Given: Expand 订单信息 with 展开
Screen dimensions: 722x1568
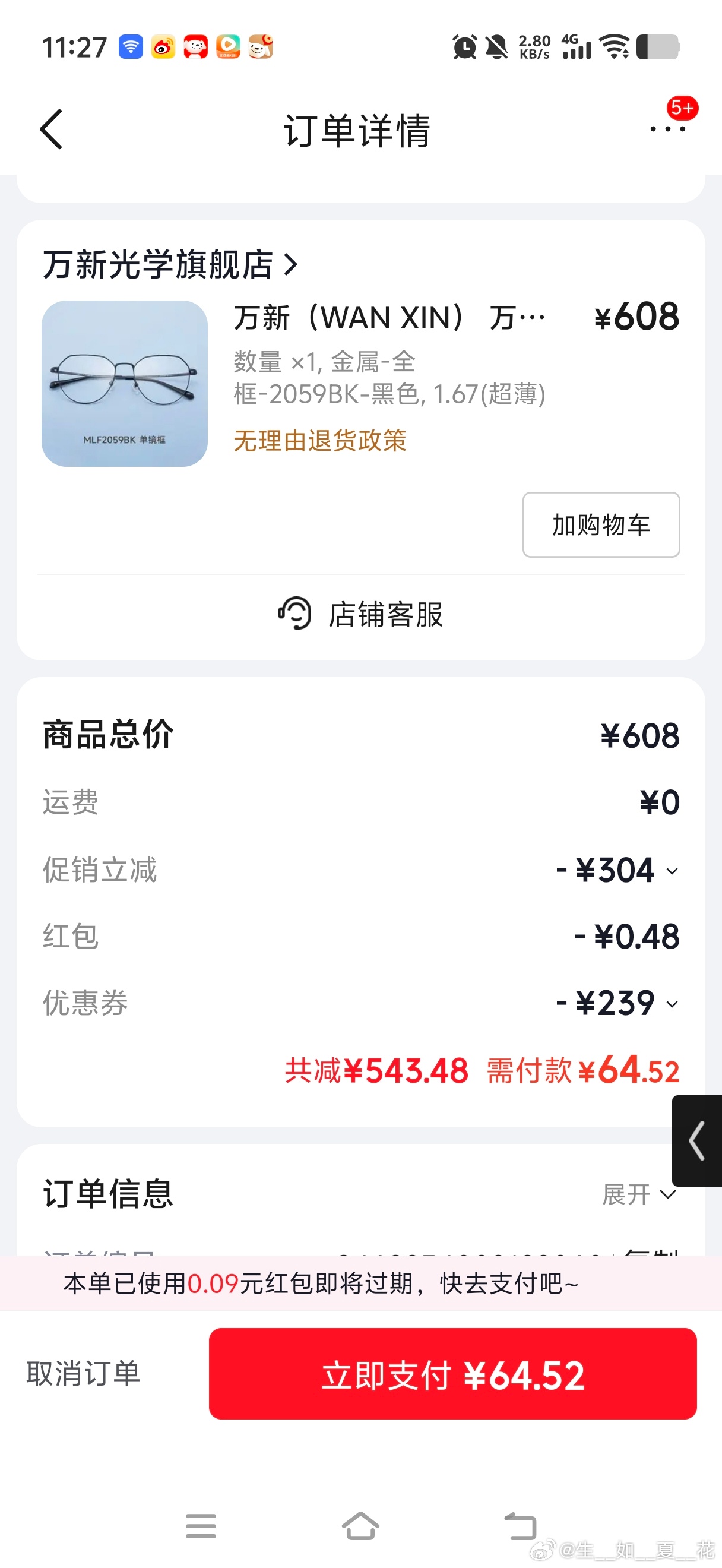Looking at the screenshot, I should click(639, 1194).
